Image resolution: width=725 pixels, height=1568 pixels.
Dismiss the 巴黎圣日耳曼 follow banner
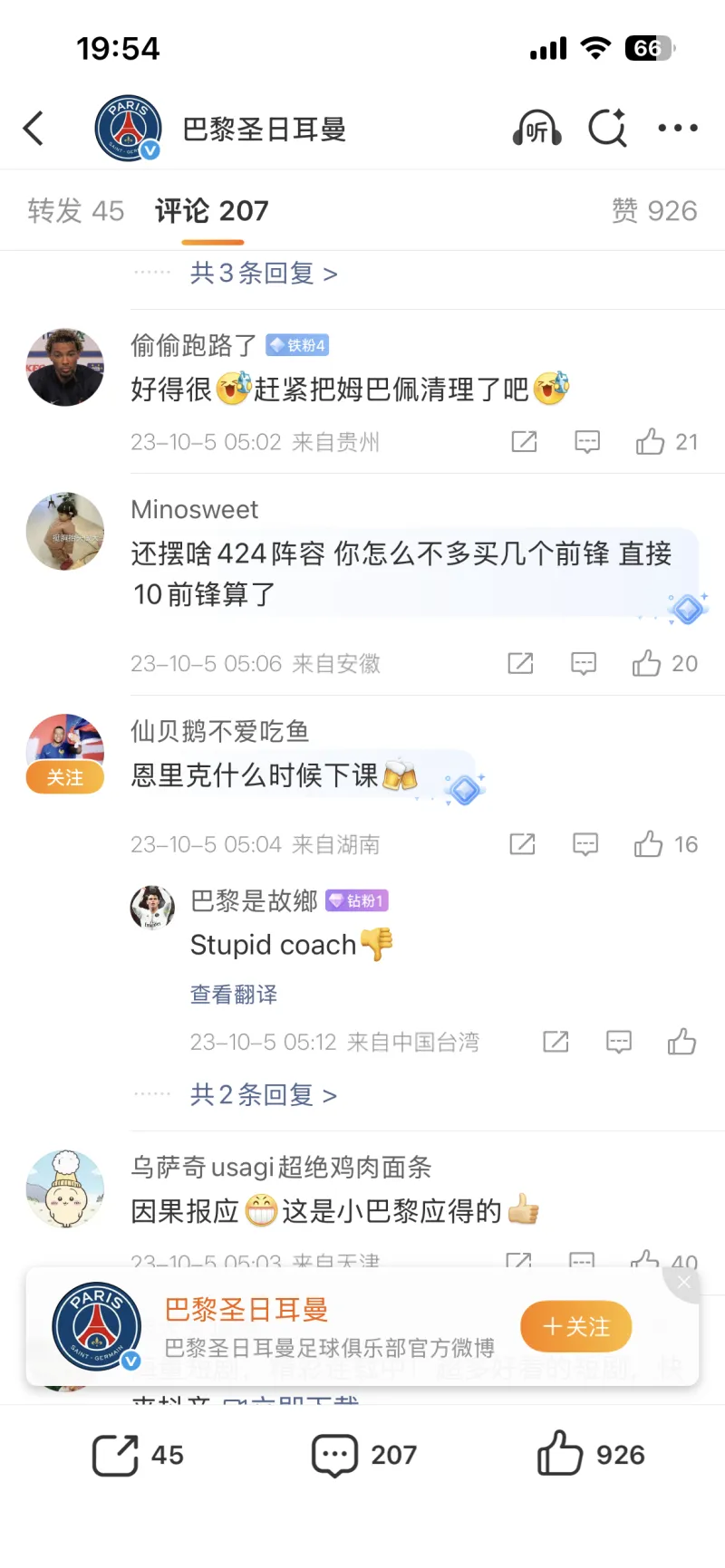pos(684,1282)
